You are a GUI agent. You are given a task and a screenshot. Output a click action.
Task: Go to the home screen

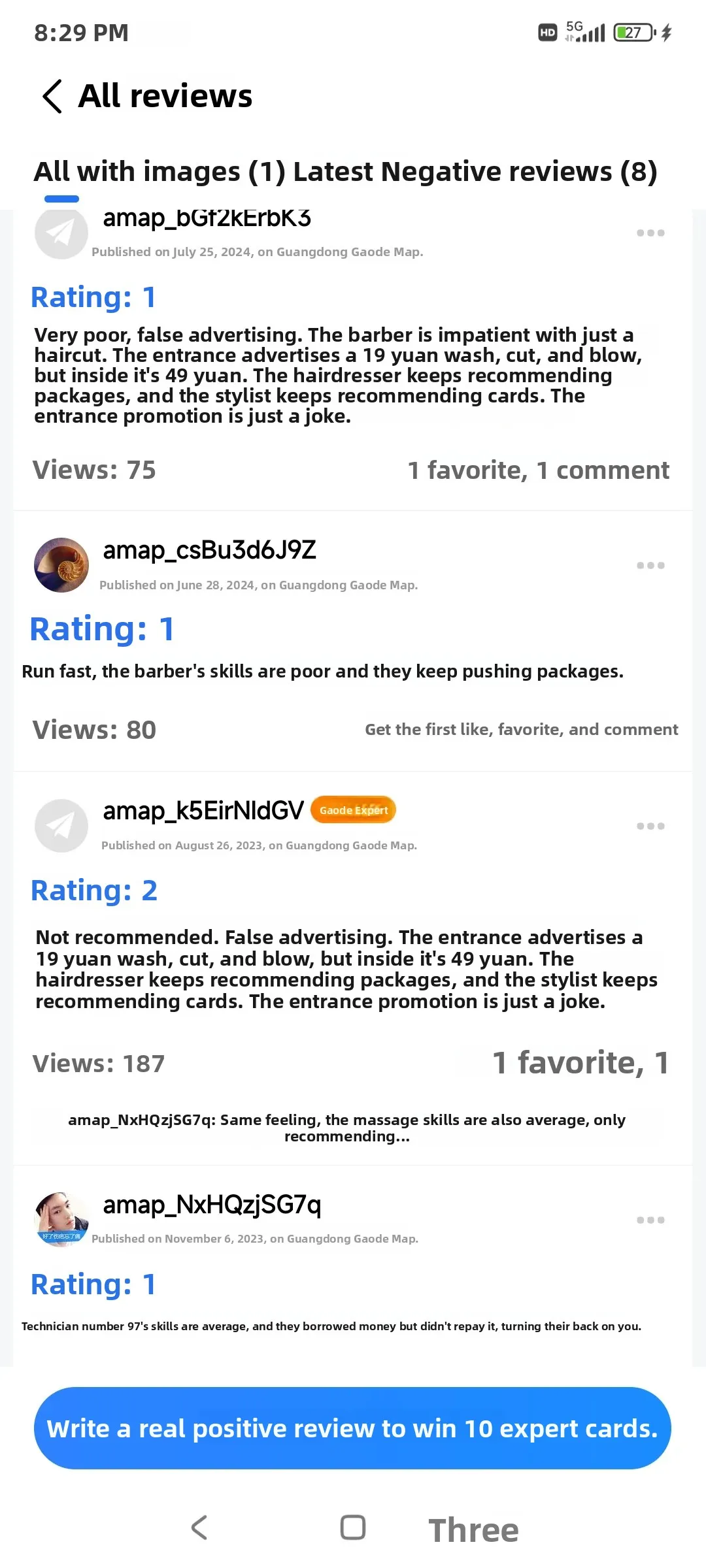(x=353, y=1527)
